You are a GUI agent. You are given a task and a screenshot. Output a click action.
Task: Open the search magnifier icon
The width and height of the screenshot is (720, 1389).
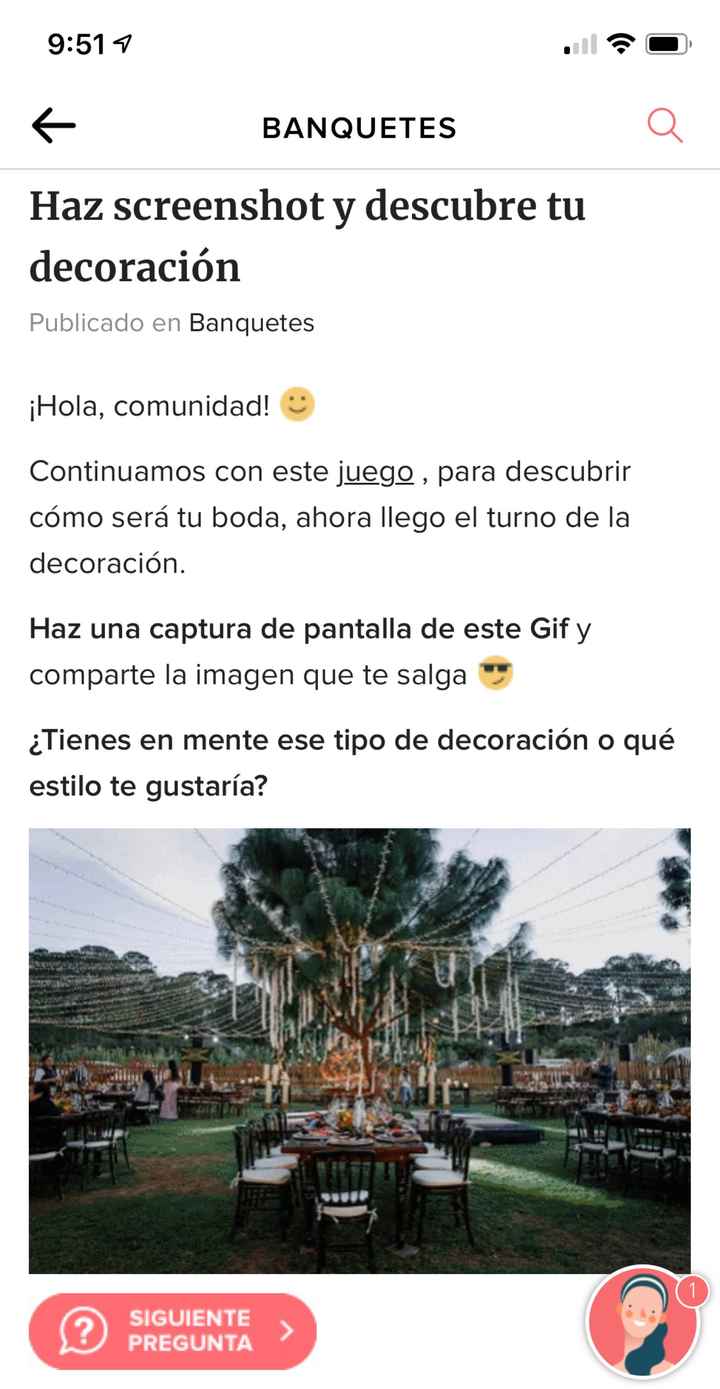click(x=664, y=126)
